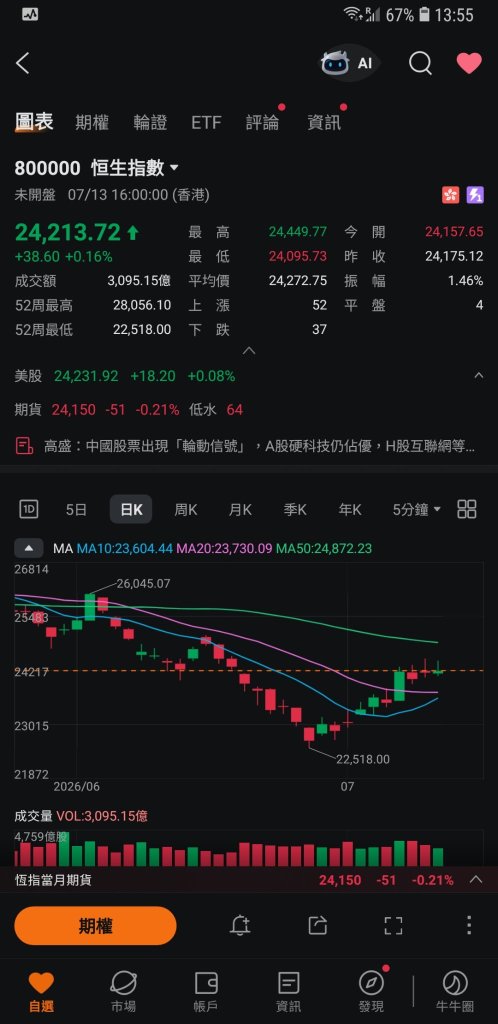Open the 評論 tab
This screenshot has width=498, height=1024.
(262, 122)
